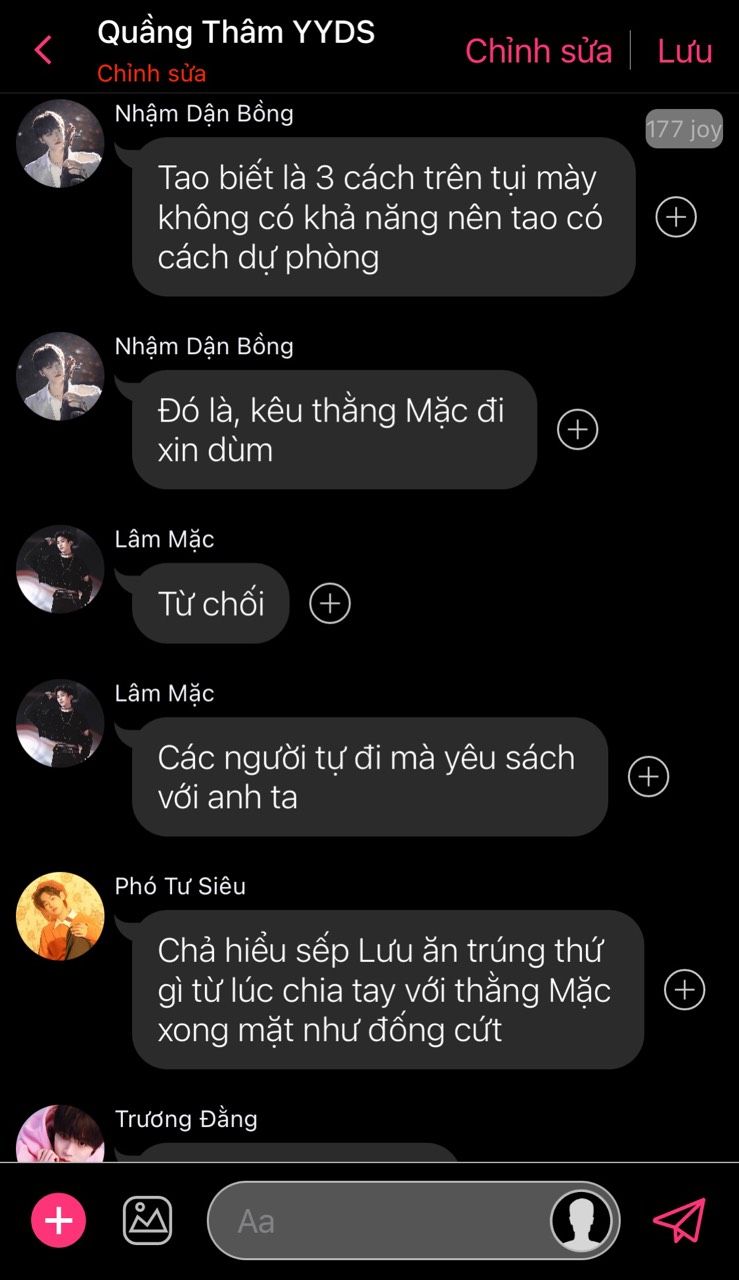Open Lâm Mặc's avatar on 'Từ chối'
This screenshot has width=739, height=1280.
pos(60,570)
